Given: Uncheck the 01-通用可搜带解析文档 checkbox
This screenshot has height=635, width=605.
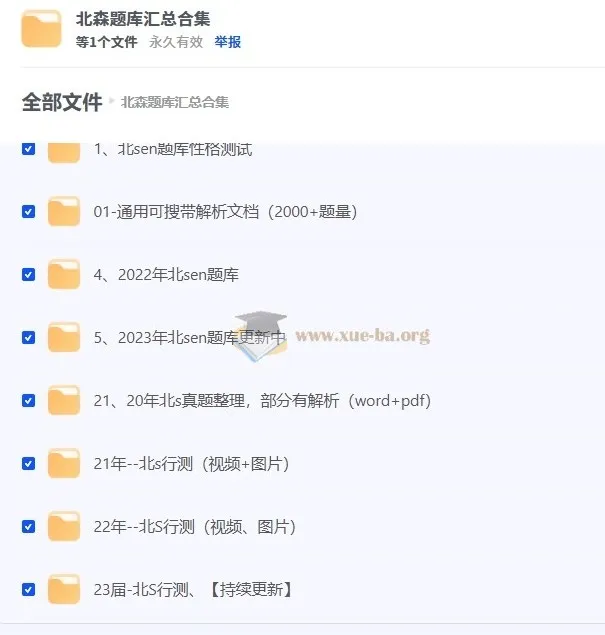Looking at the screenshot, I should [x=28, y=211].
